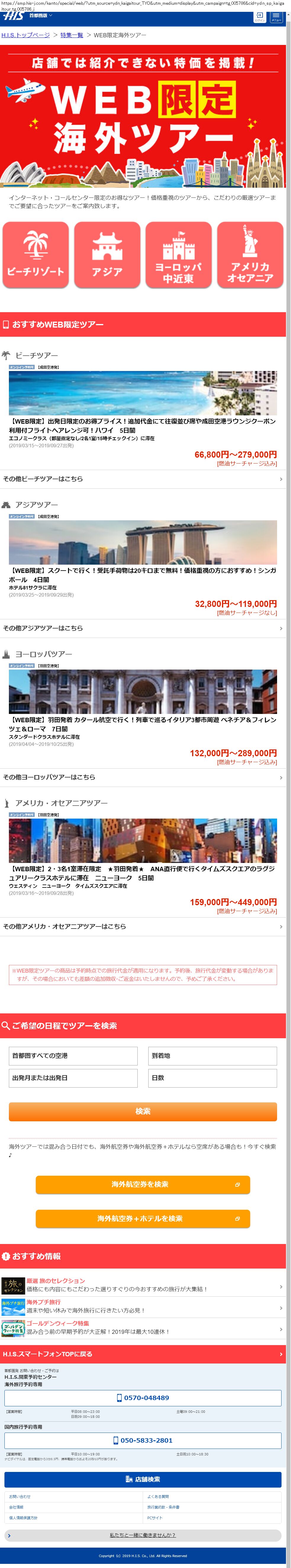Open the 首都圏すべての空港 departure dropdown
This screenshot has width=291, height=1568.
[73, 1056]
